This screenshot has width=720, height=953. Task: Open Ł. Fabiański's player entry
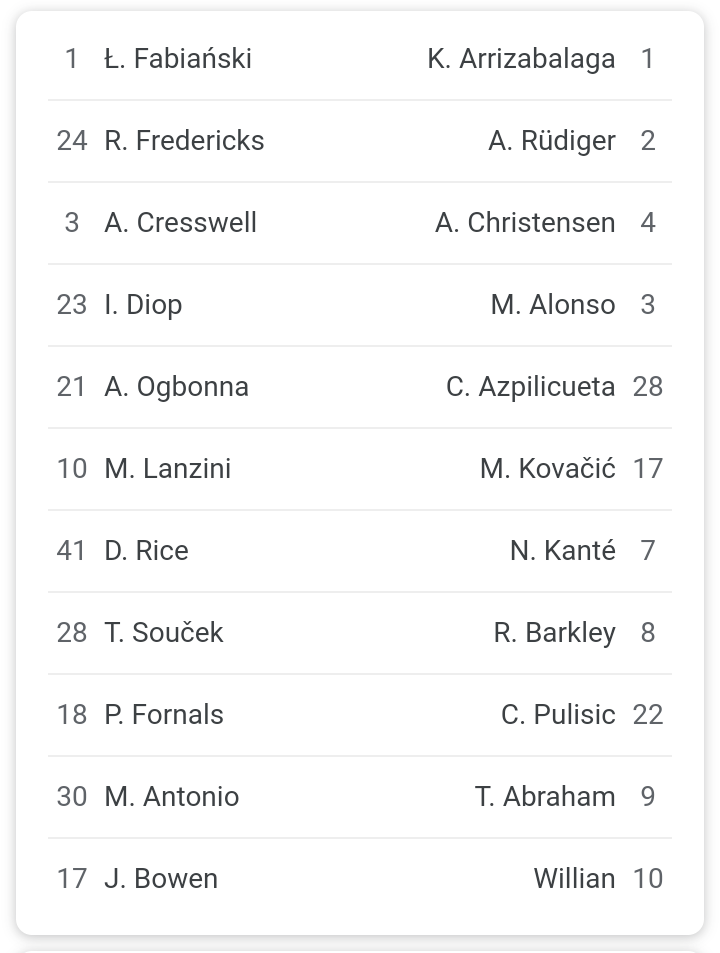[177, 59]
